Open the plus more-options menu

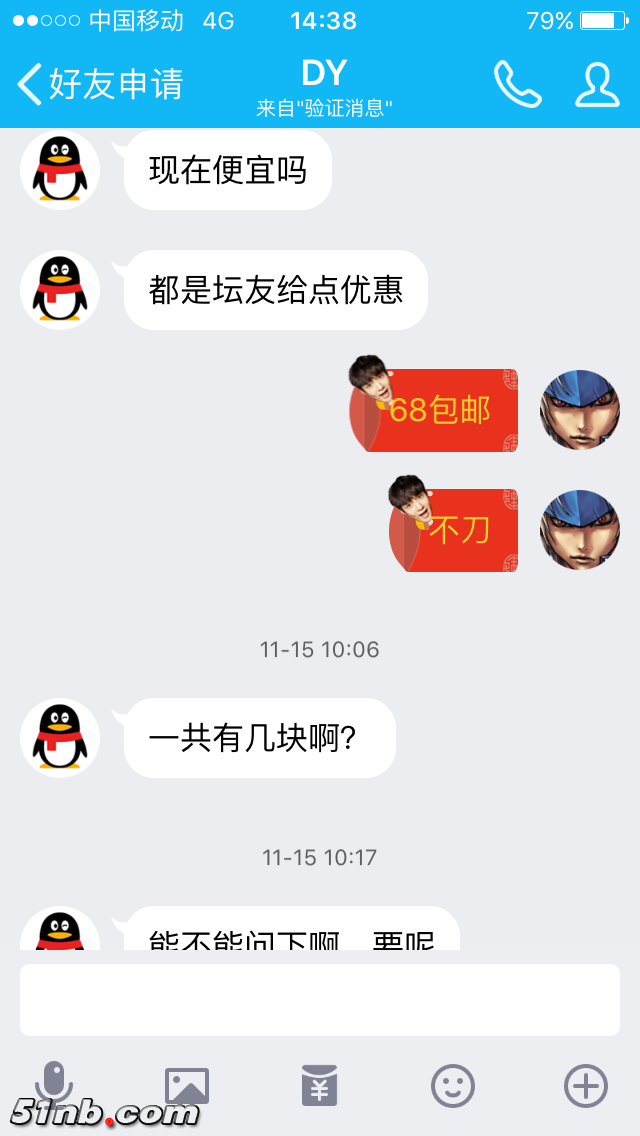pos(586,1085)
